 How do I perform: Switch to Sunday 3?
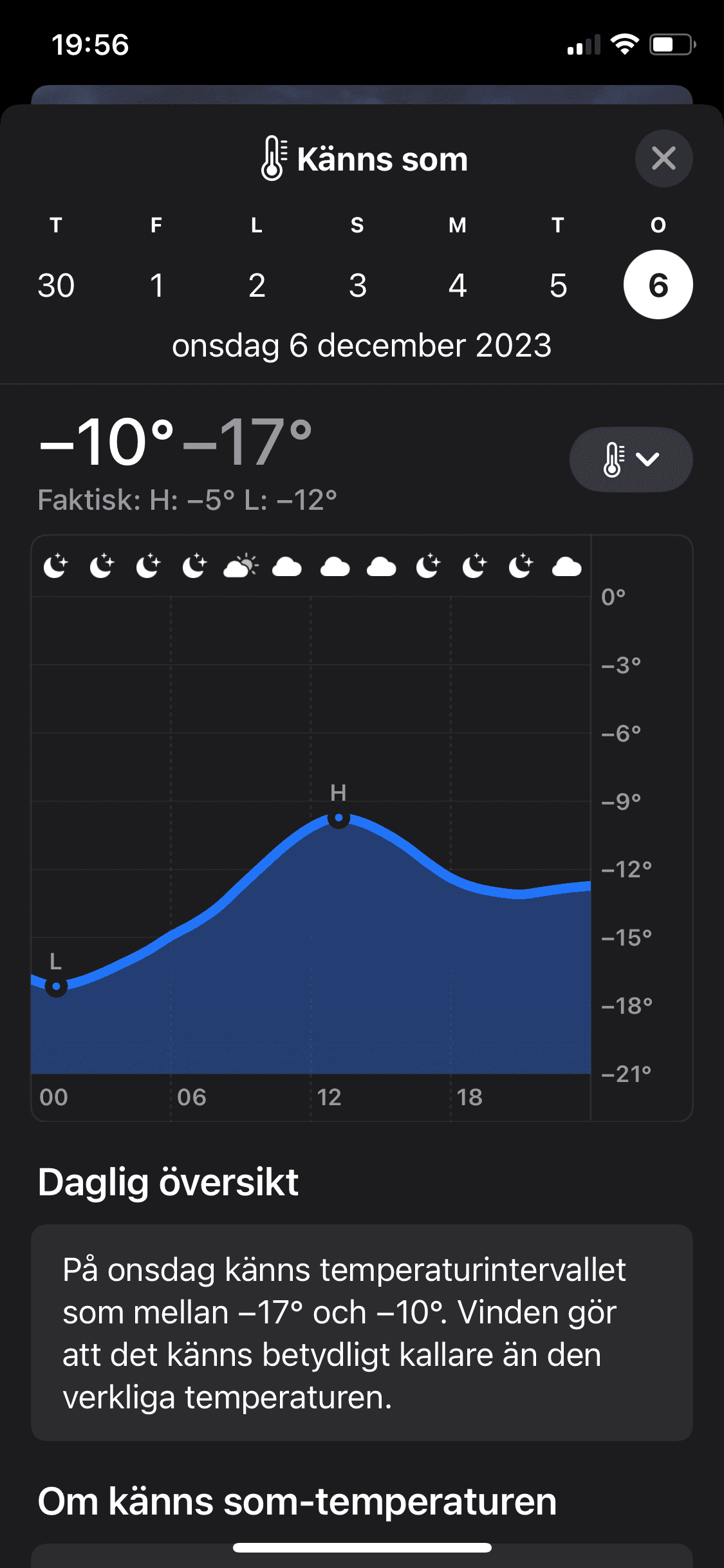tap(357, 285)
